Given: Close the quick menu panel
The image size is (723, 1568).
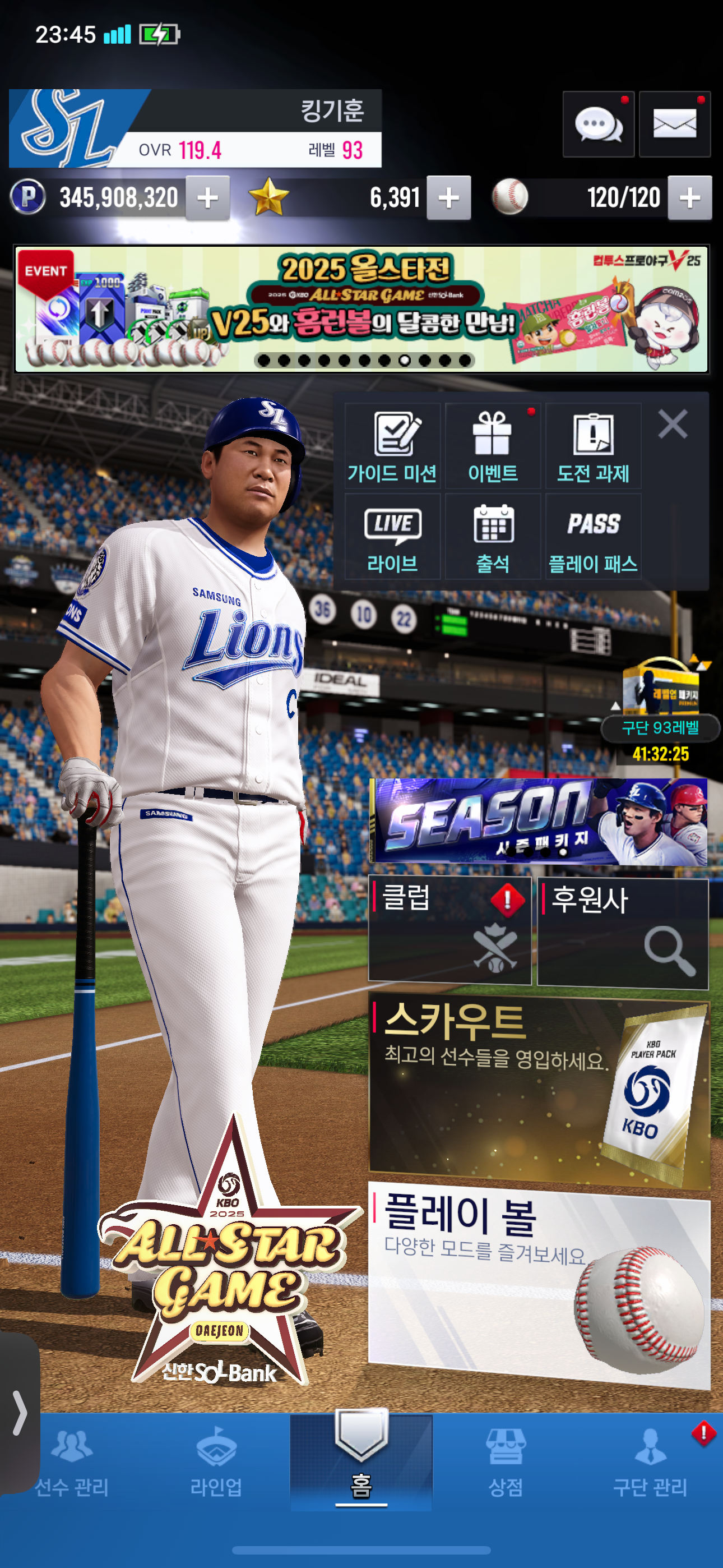Looking at the screenshot, I should (x=673, y=423).
